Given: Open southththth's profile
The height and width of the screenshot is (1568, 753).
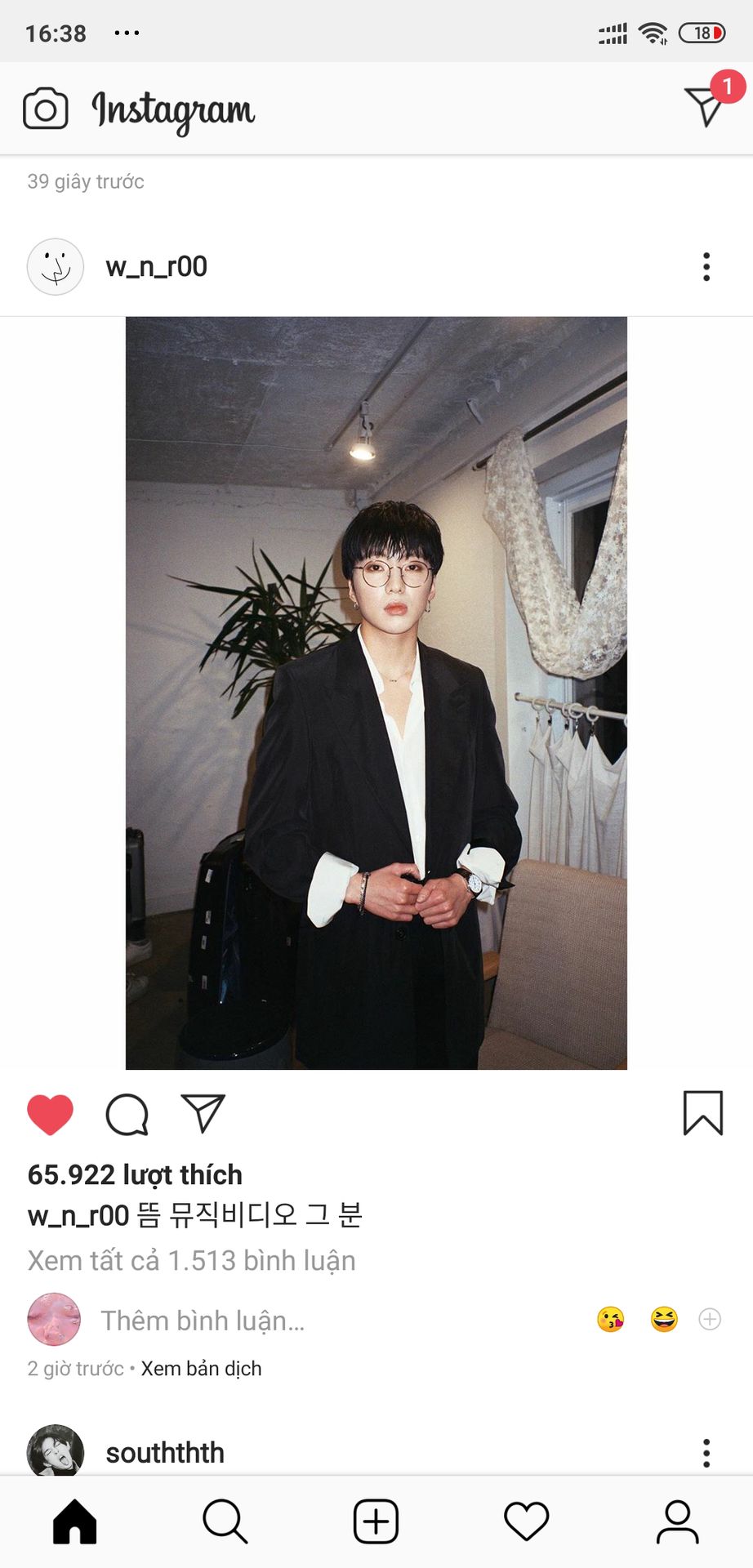Looking at the screenshot, I should [165, 1453].
